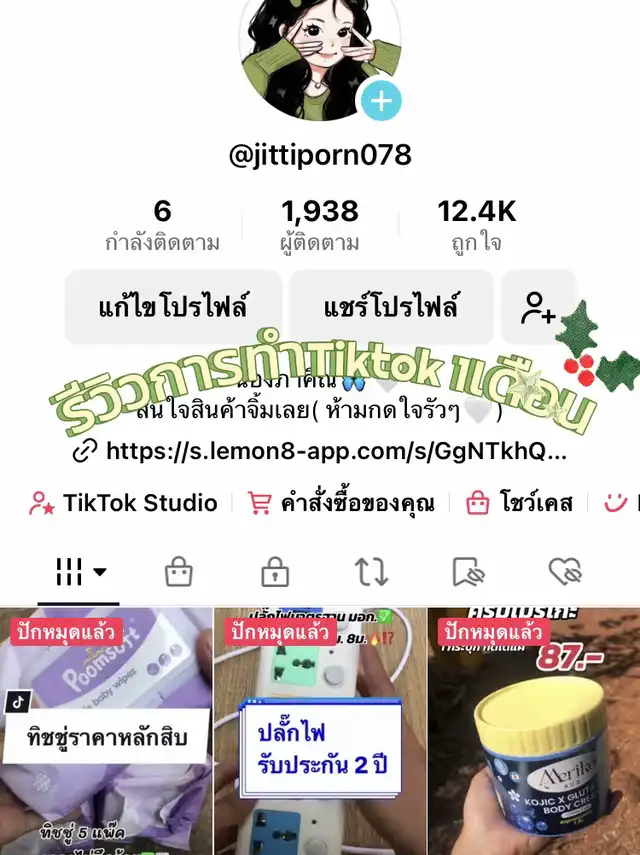
Task: Share profile via แชร์โปรไฟล์ button
Action: pos(391,306)
